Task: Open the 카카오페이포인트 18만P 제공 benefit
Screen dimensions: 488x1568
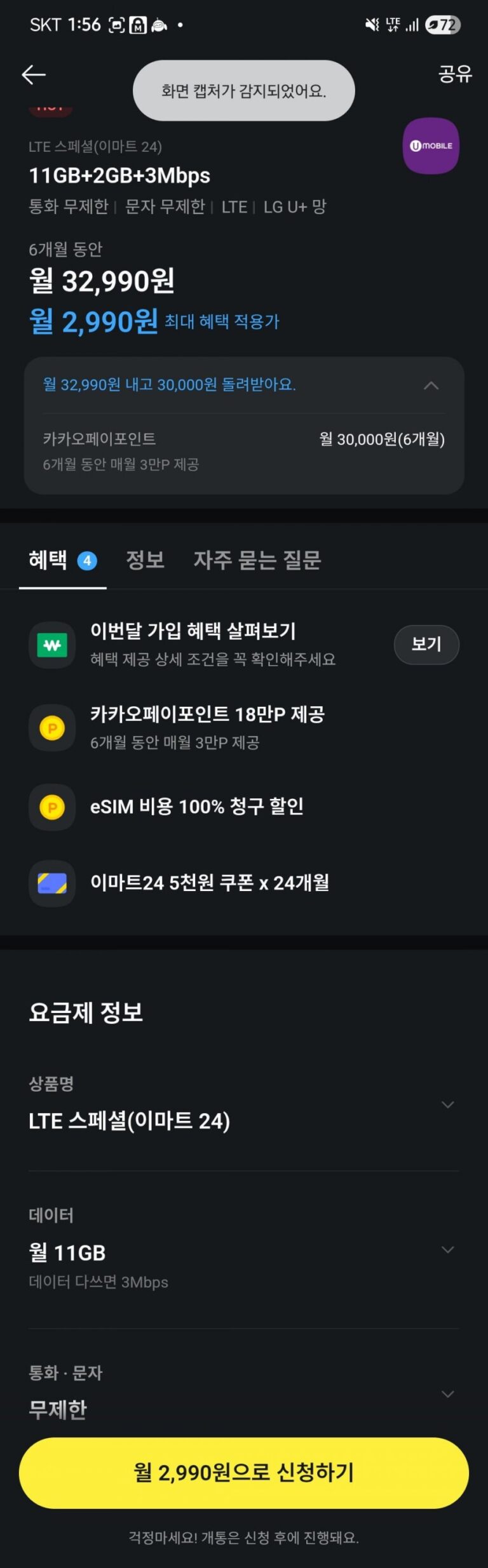Action: 207,727
